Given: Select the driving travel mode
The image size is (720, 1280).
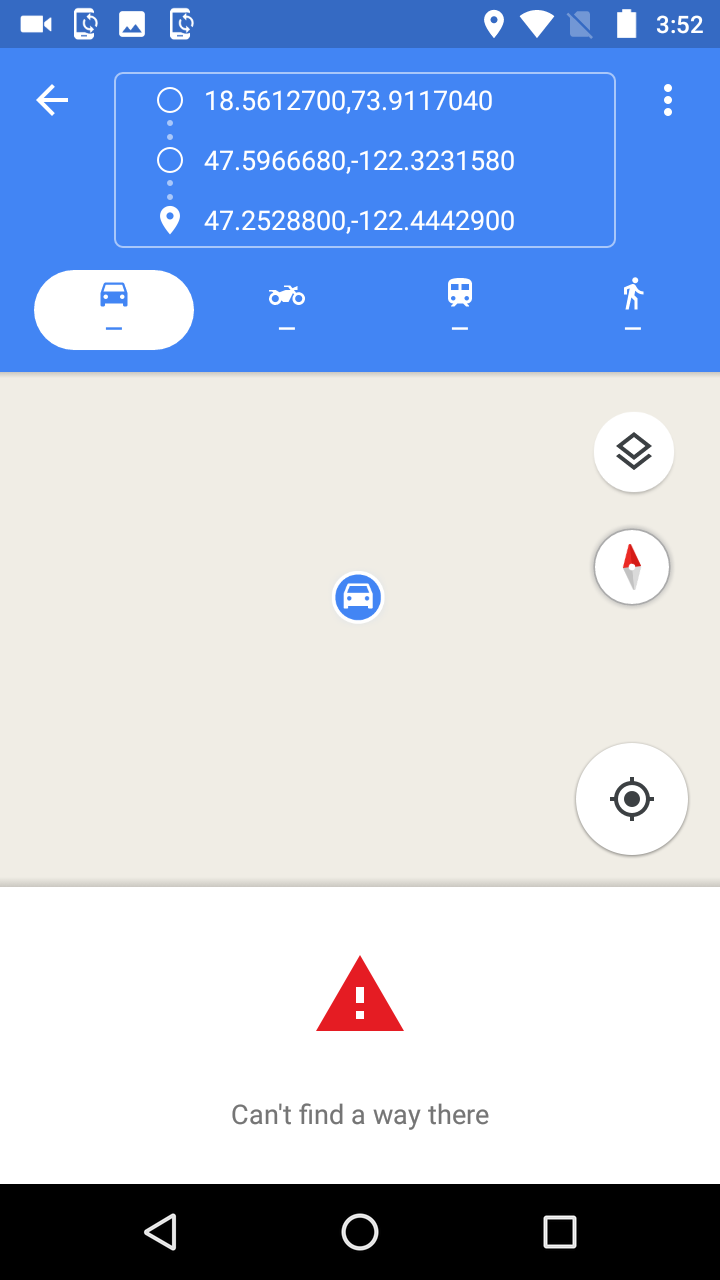Looking at the screenshot, I should [114, 309].
